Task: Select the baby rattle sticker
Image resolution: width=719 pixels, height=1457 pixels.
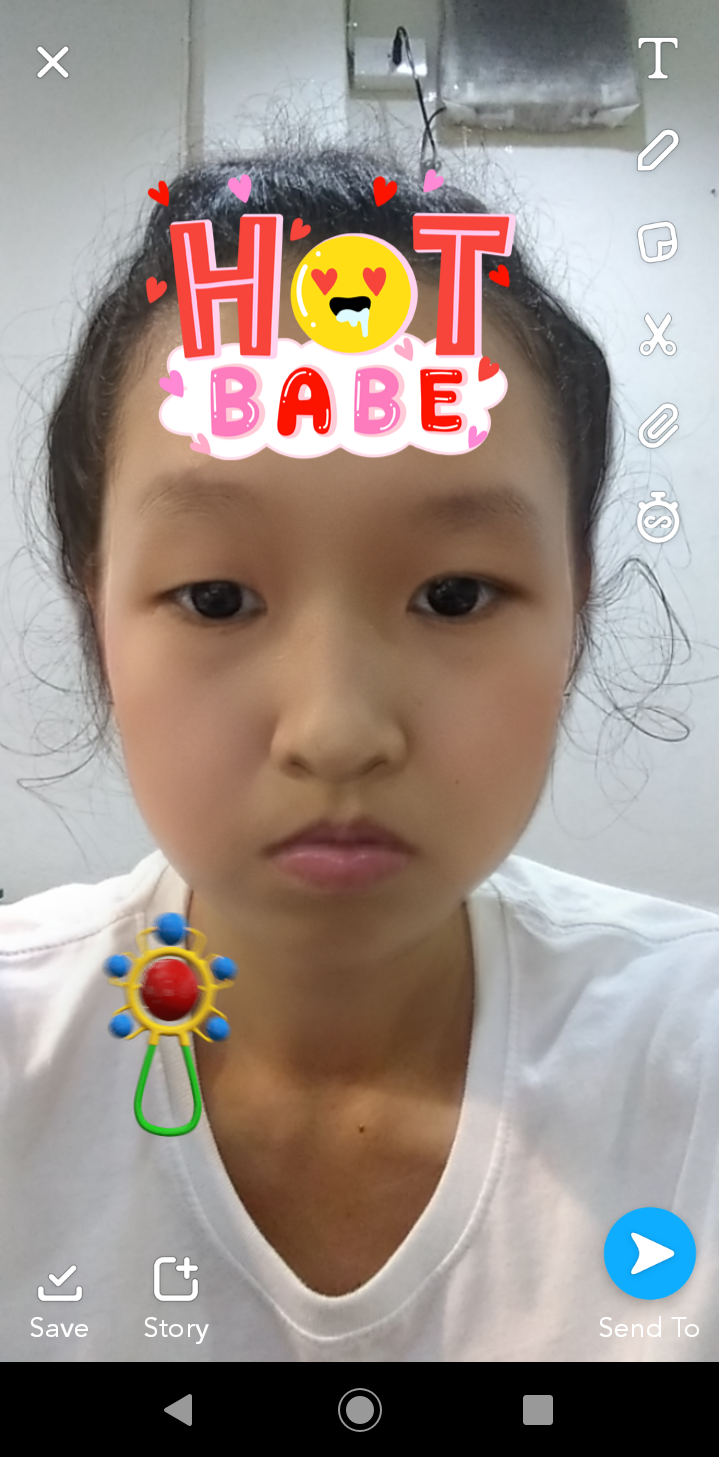Action: pyautogui.click(x=171, y=1020)
